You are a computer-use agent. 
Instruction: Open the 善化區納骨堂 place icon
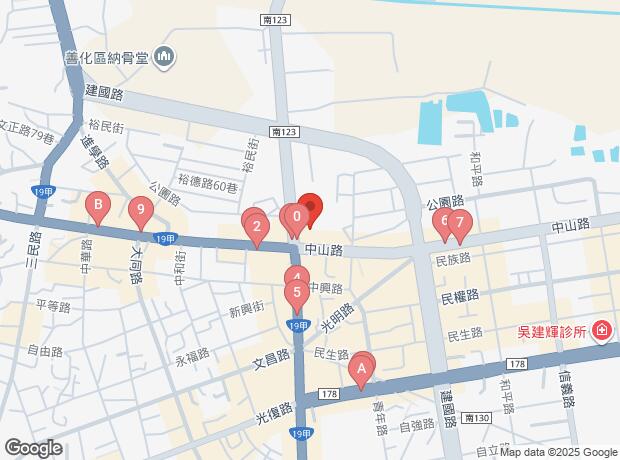click(x=164, y=57)
